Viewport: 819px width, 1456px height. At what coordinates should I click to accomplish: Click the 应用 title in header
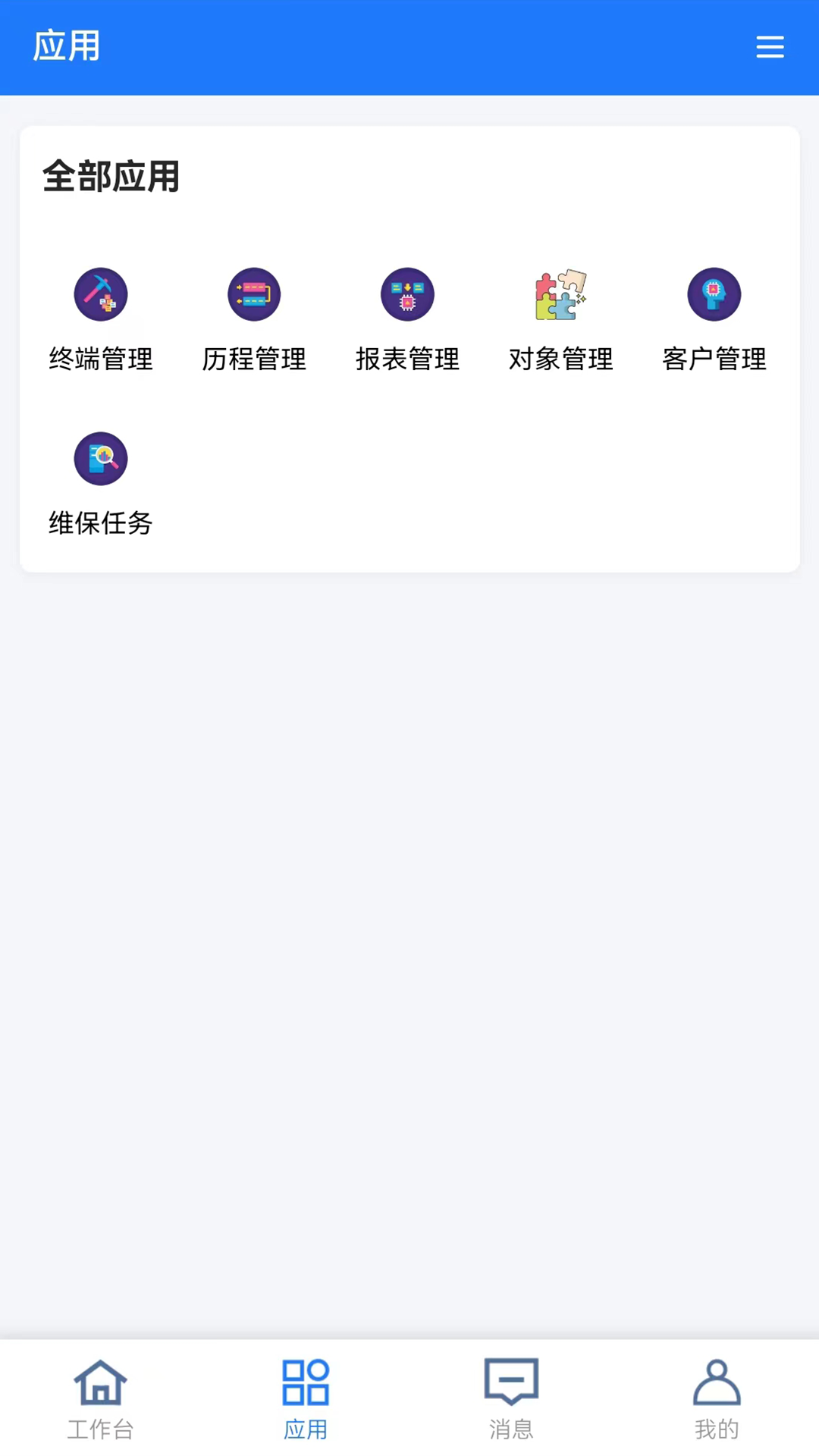pyautogui.click(x=66, y=46)
